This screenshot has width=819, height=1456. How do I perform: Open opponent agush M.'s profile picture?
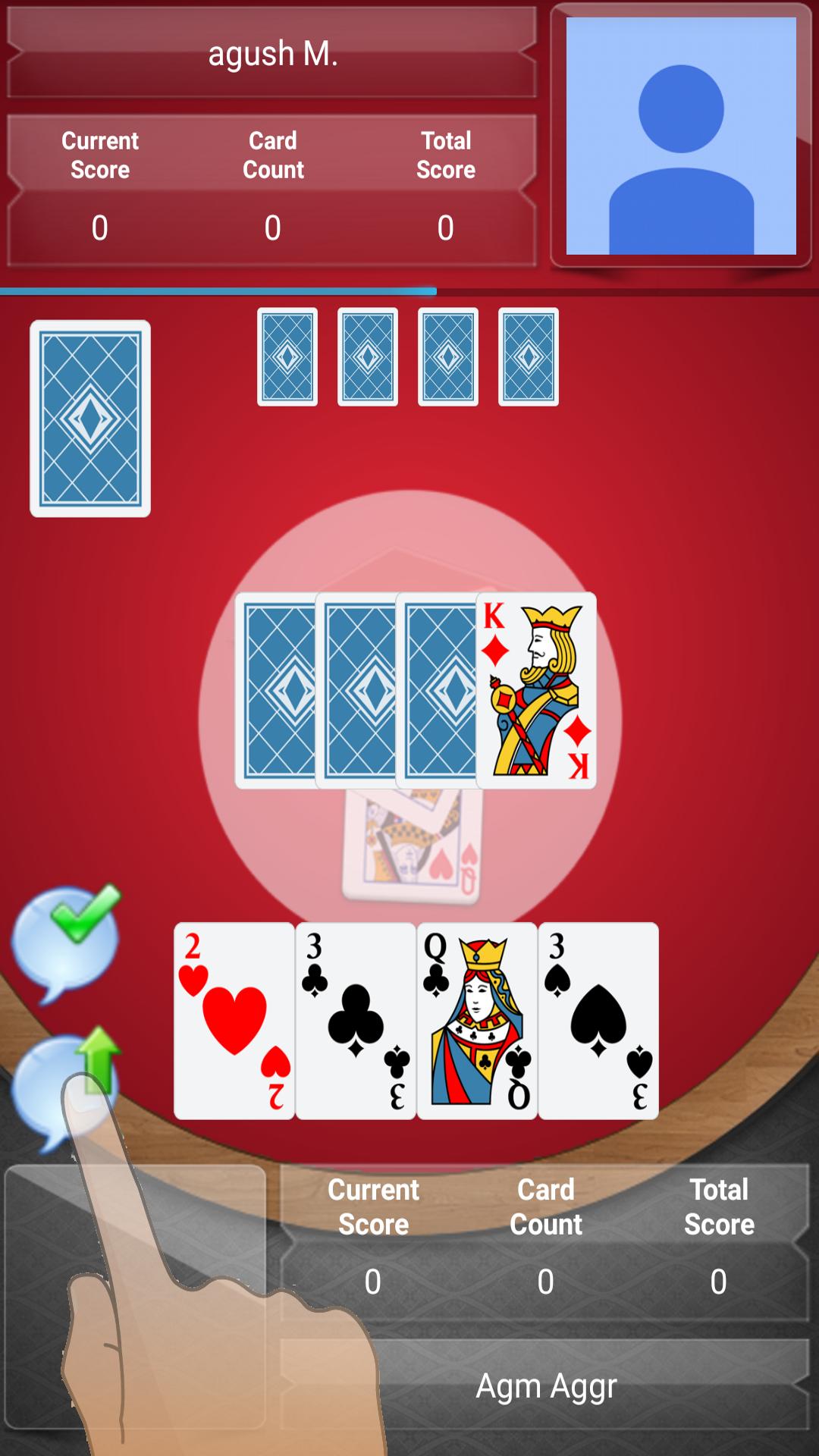point(680,136)
